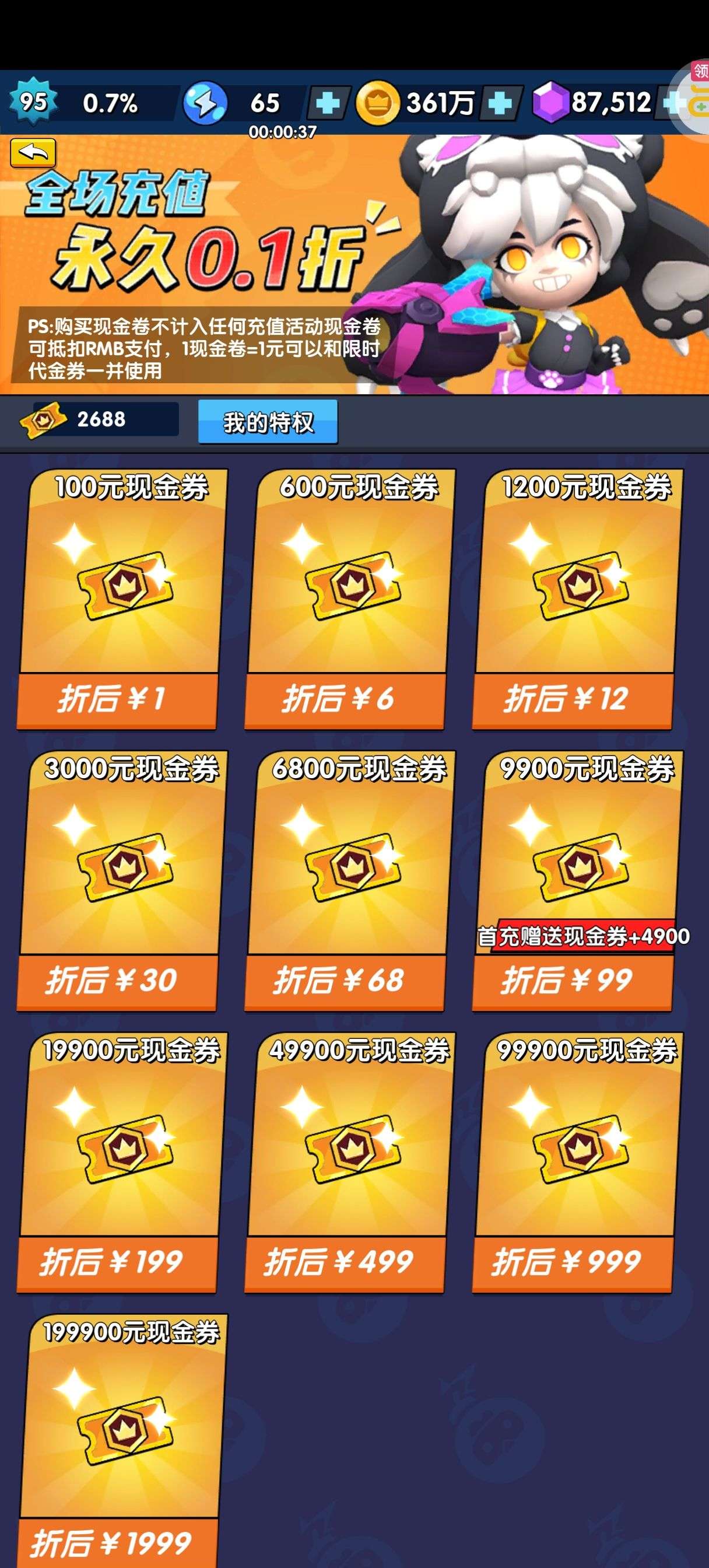Select the 199900元现金券 pack
The width and height of the screenshot is (709, 1568).
tap(122, 1441)
